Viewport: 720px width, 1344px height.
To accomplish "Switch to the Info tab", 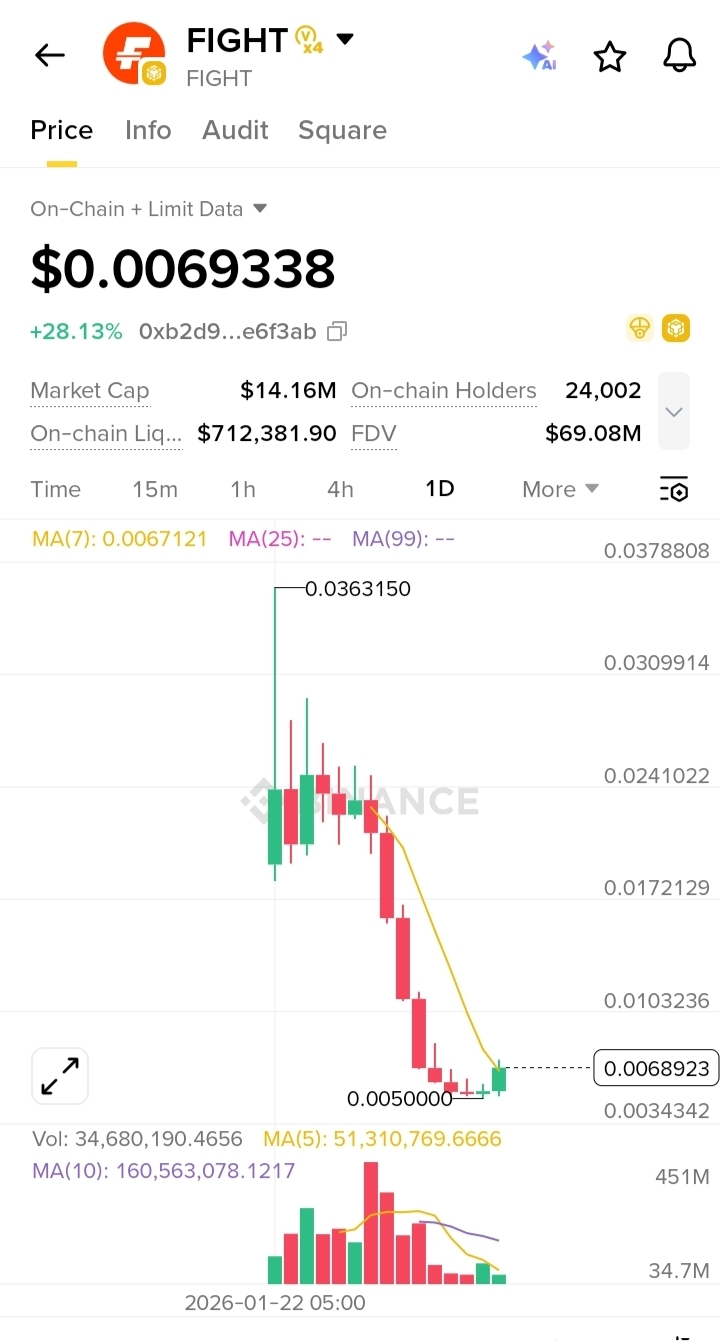I will tap(148, 130).
